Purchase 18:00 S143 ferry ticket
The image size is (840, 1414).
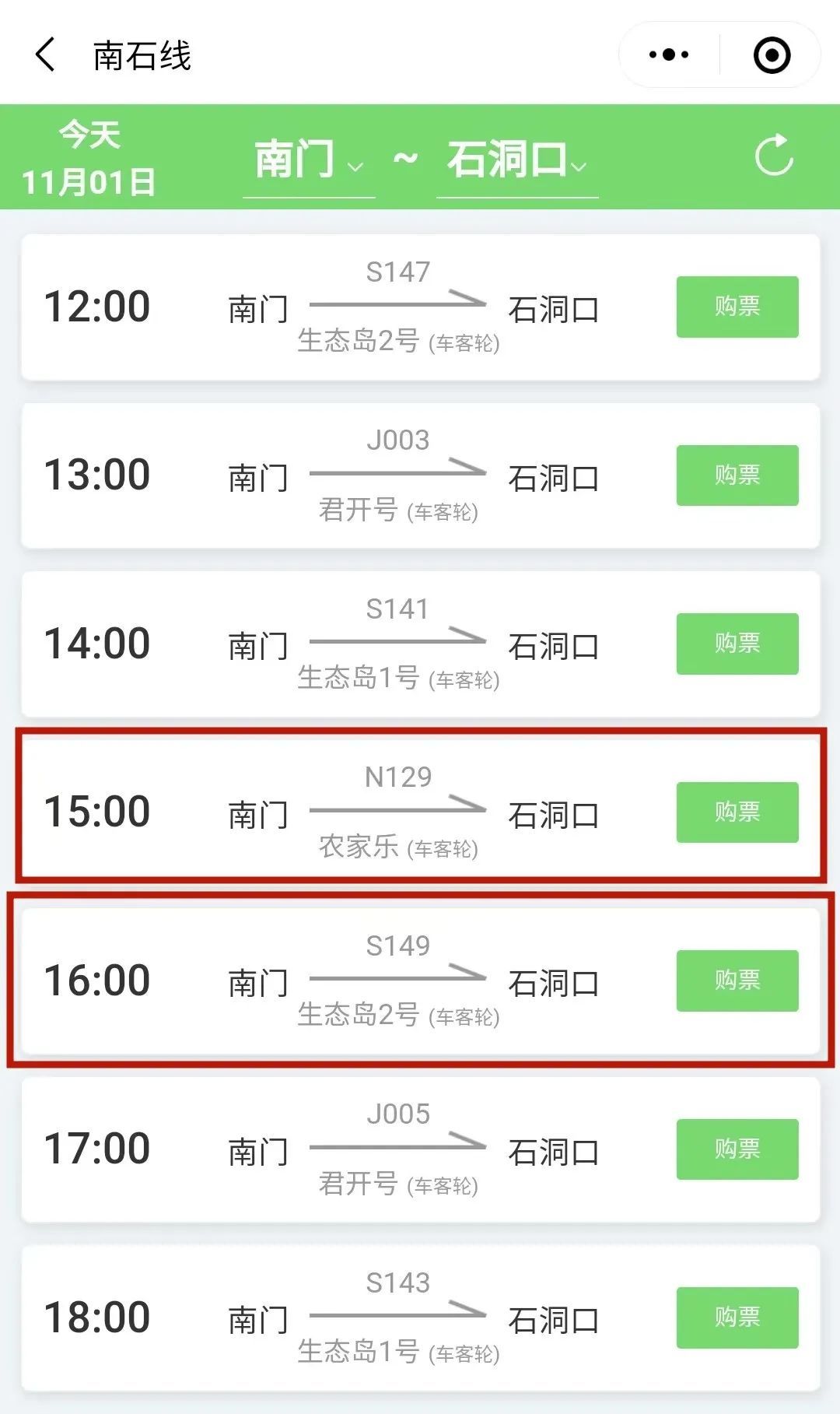click(x=737, y=1318)
